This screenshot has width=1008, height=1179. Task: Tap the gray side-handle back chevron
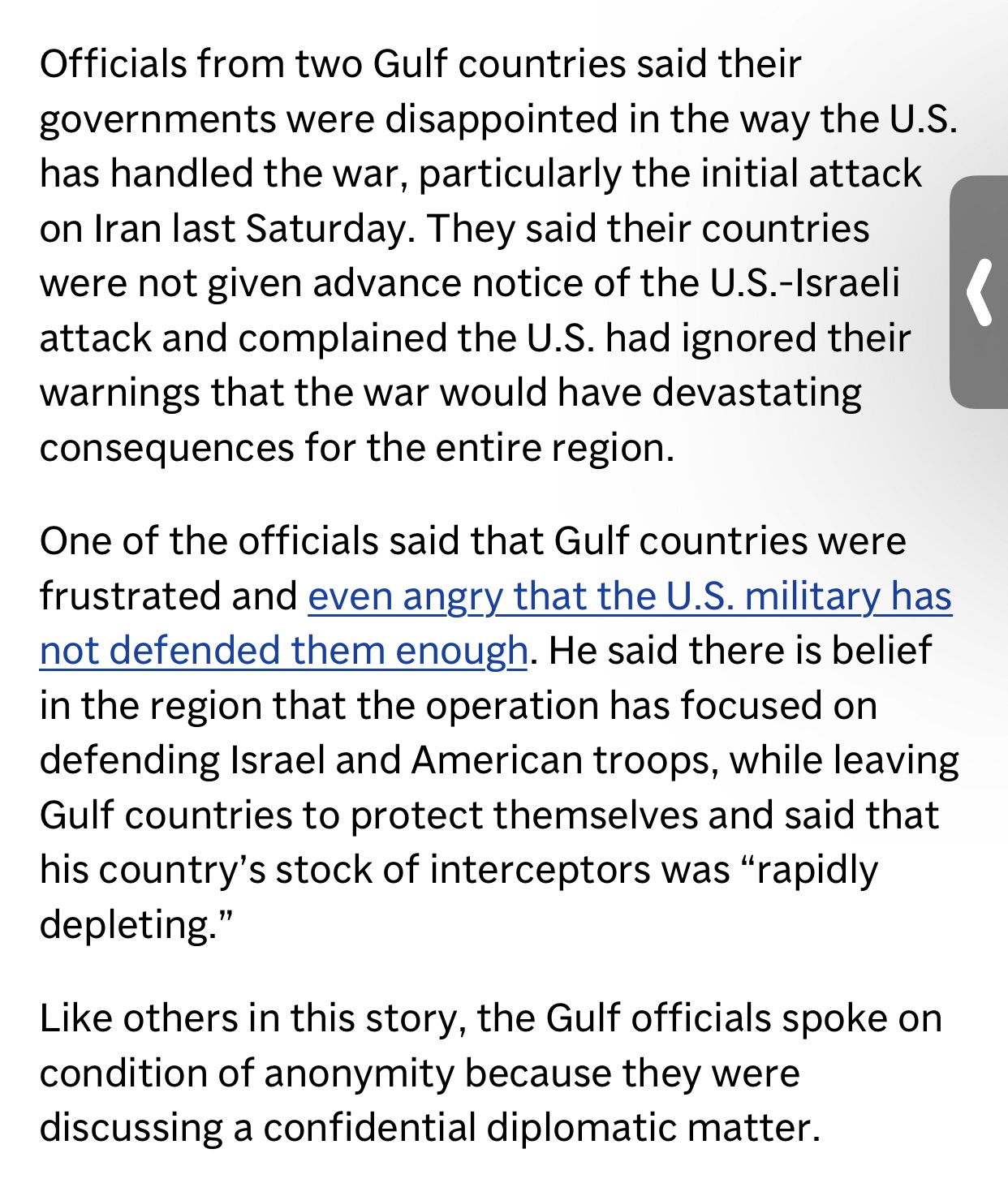click(x=980, y=292)
